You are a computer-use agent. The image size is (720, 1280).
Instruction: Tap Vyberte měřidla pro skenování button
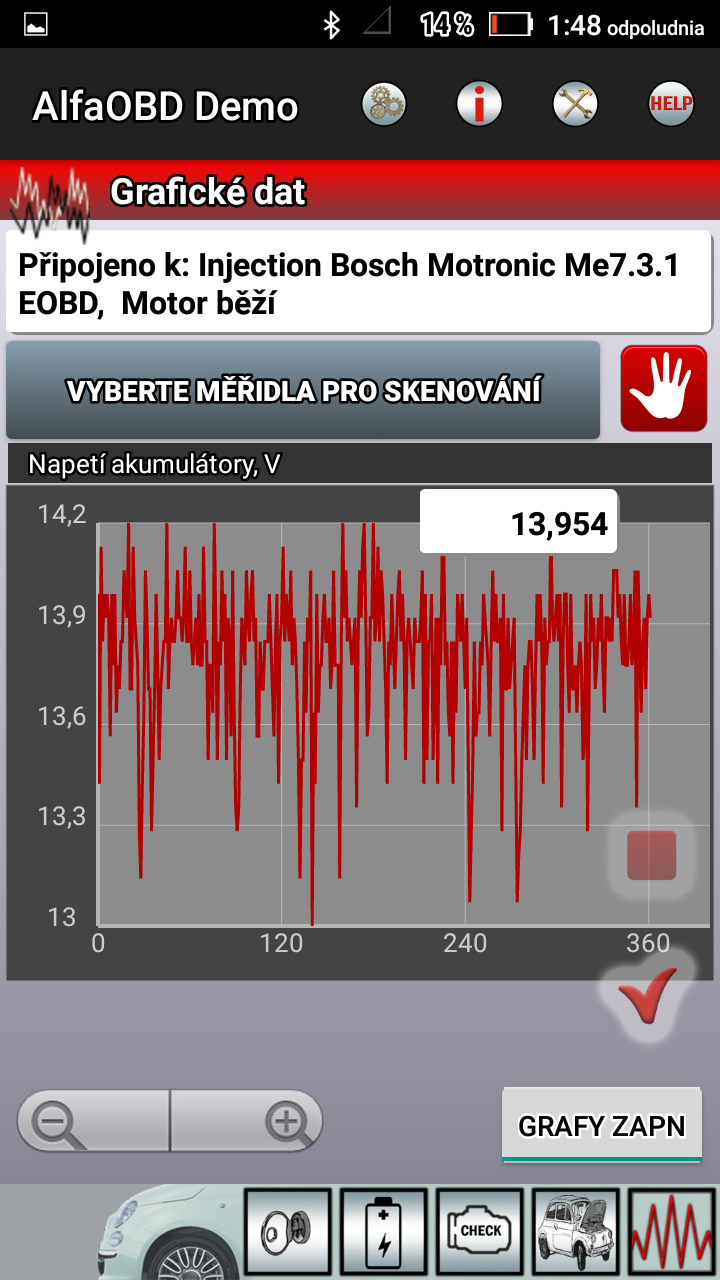303,391
